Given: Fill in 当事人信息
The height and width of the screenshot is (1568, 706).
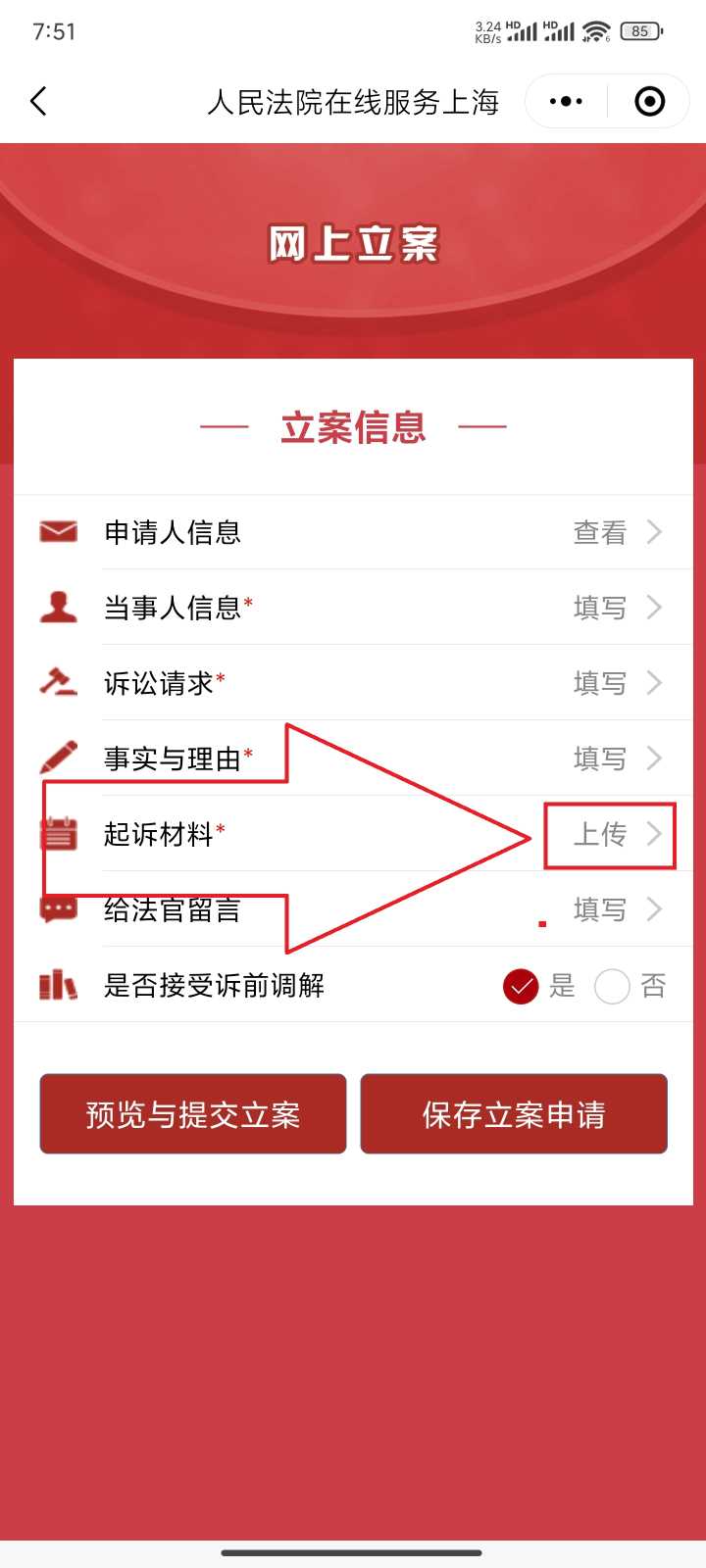Looking at the screenshot, I should 617,608.
